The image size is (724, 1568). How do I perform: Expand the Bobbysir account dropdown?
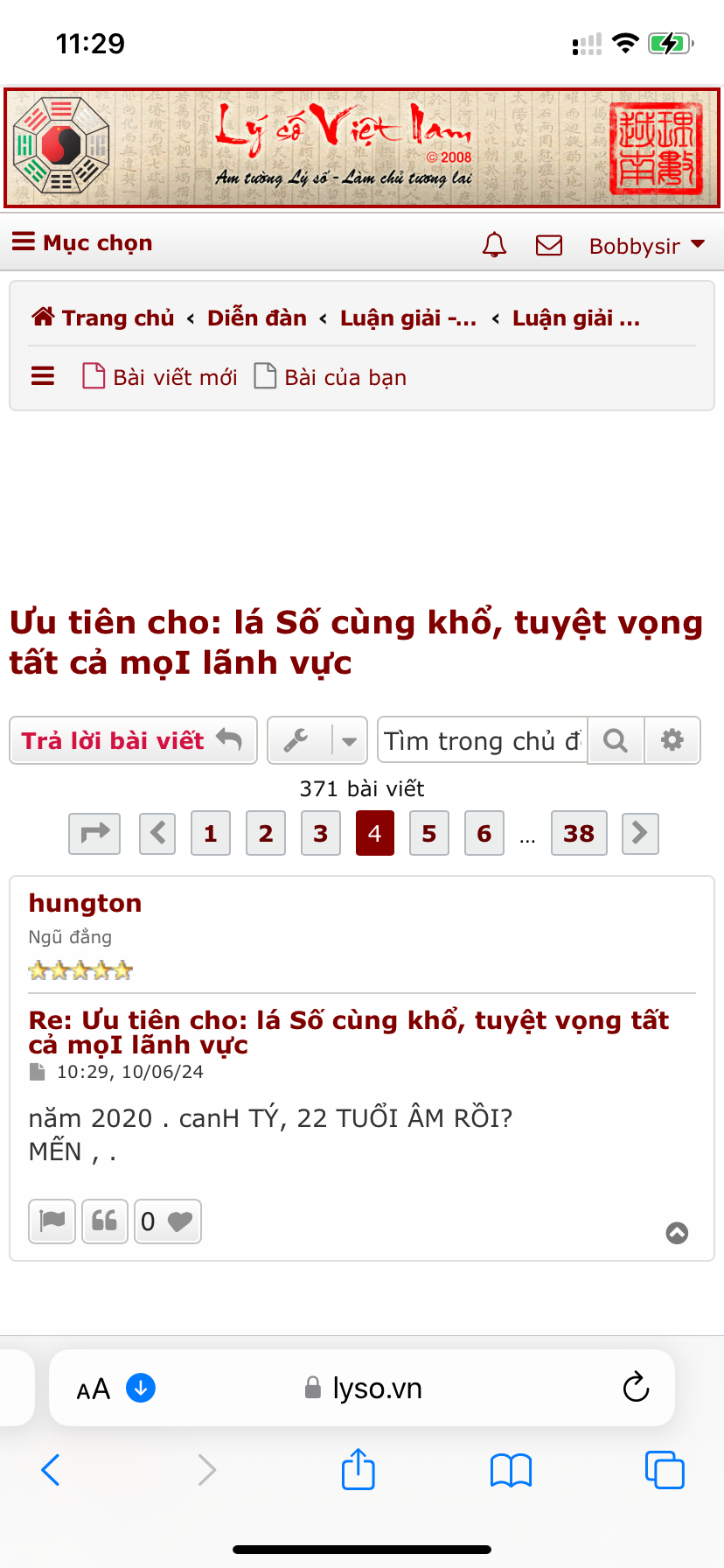point(646,246)
